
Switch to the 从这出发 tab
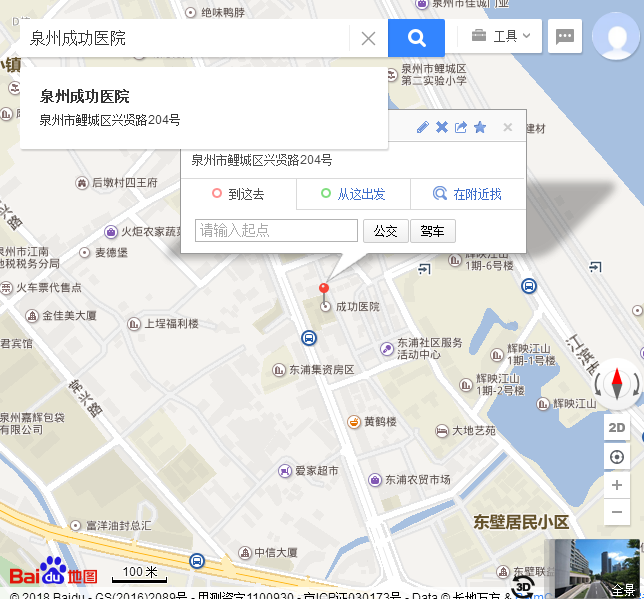pyautogui.click(x=353, y=194)
